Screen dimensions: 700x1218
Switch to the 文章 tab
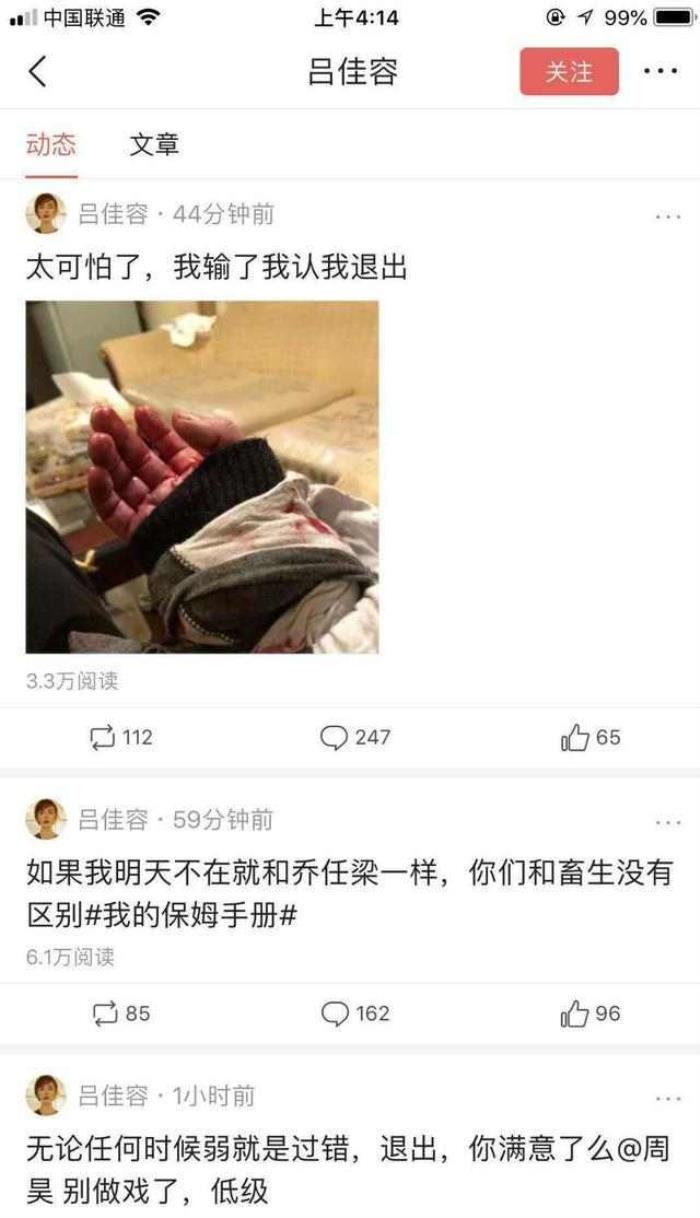point(154,145)
